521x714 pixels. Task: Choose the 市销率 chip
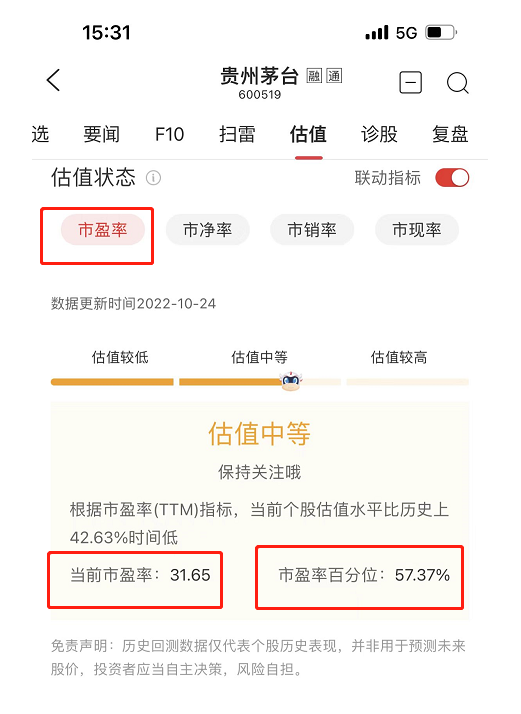coord(312,230)
